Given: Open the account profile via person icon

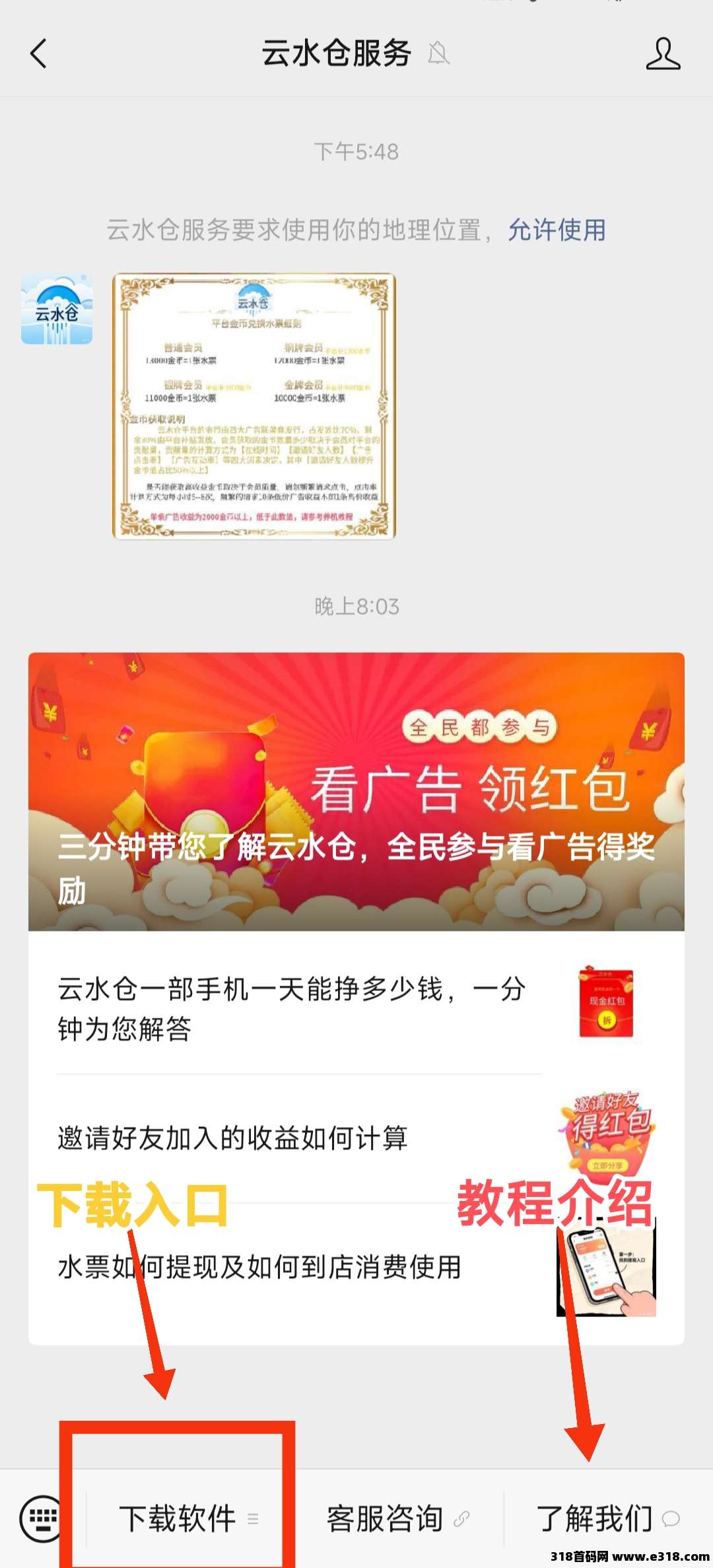Looking at the screenshot, I should [x=663, y=54].
